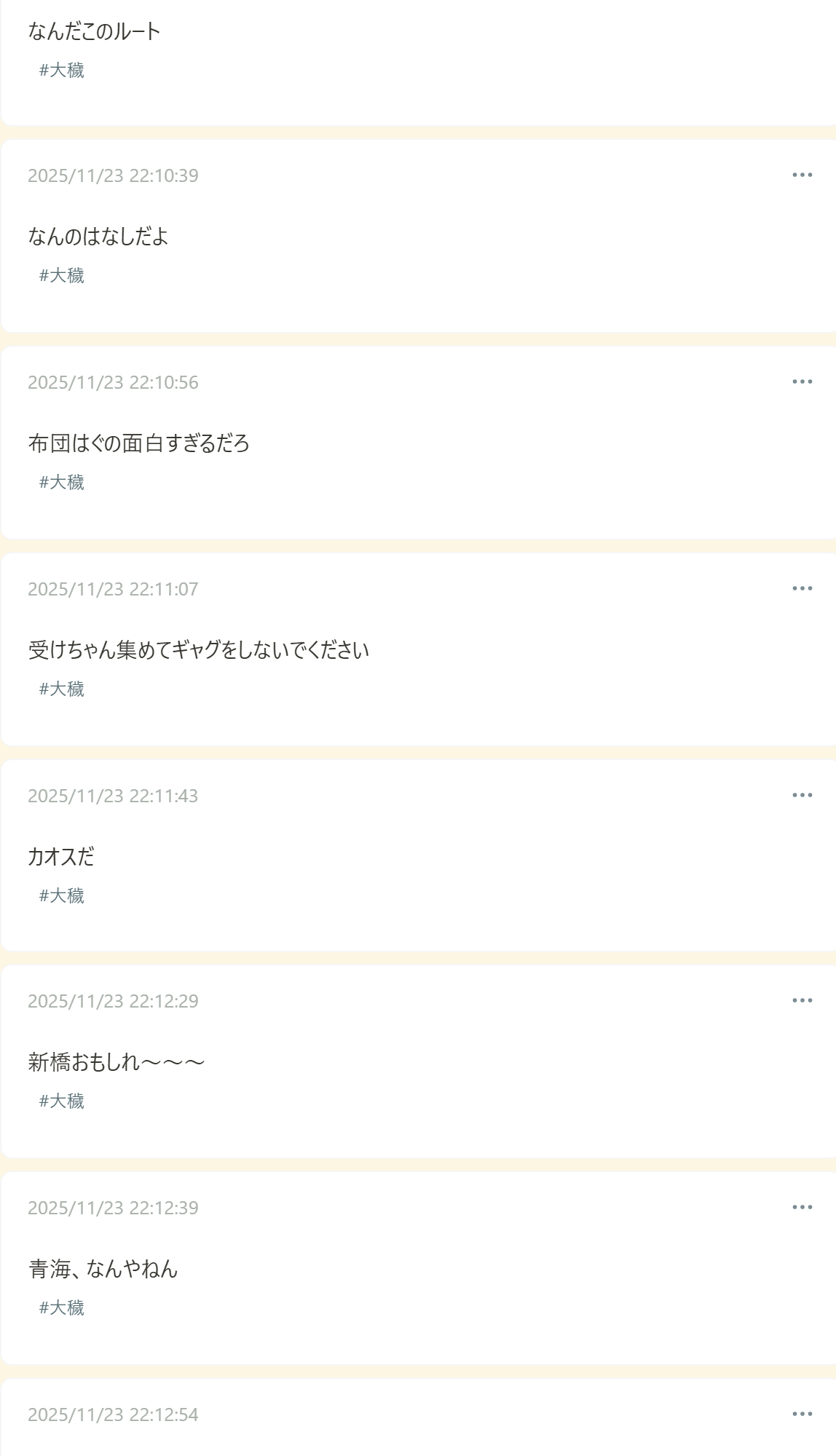Tap the #大穢 tag under 布団はぐの面白すぎるだろ
Image resolution: width=836 pixels, height=1456 pixels.
62,482
